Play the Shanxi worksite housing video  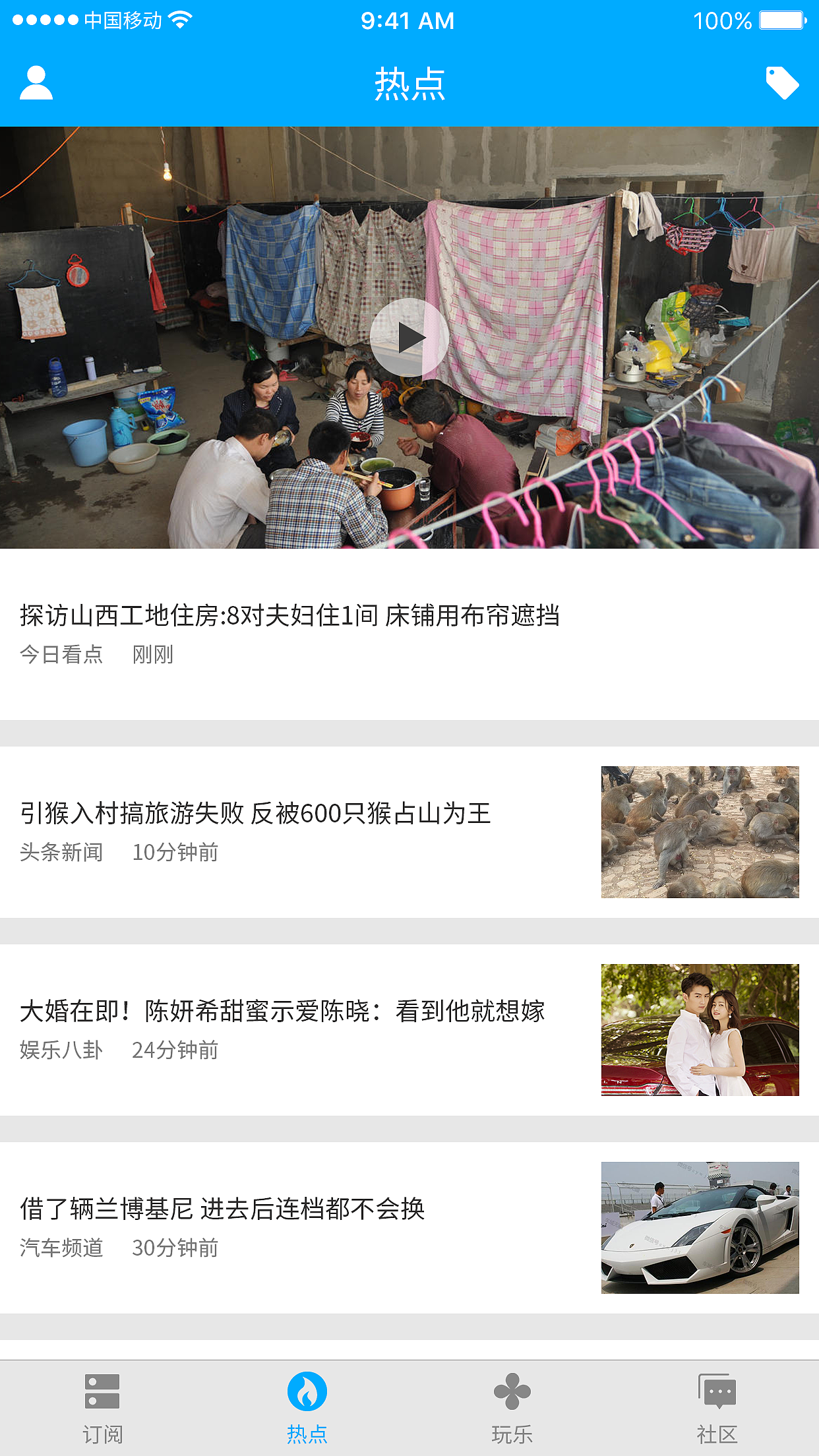[409, 338]
